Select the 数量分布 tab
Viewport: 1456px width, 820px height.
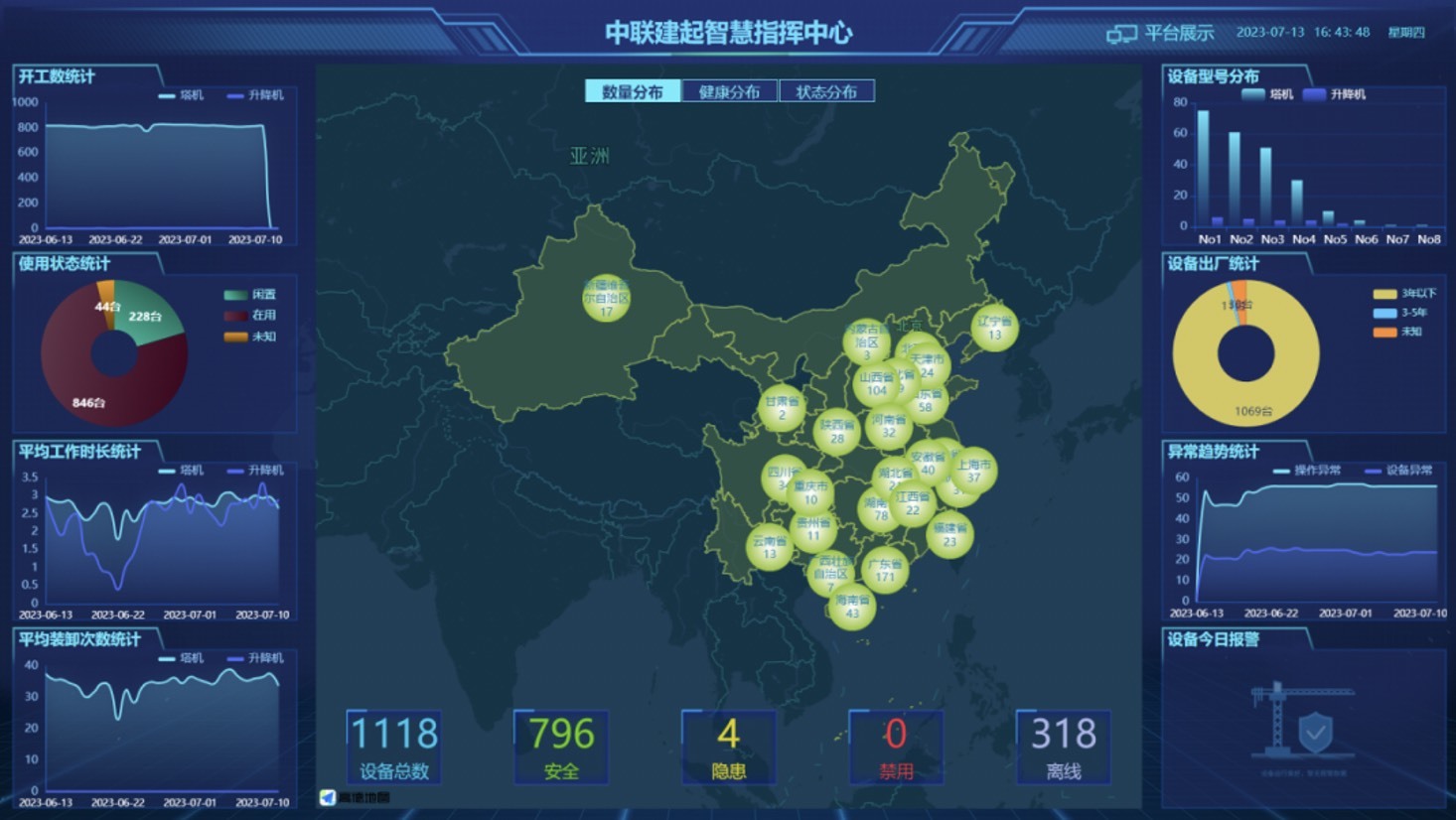click(633, 91)
